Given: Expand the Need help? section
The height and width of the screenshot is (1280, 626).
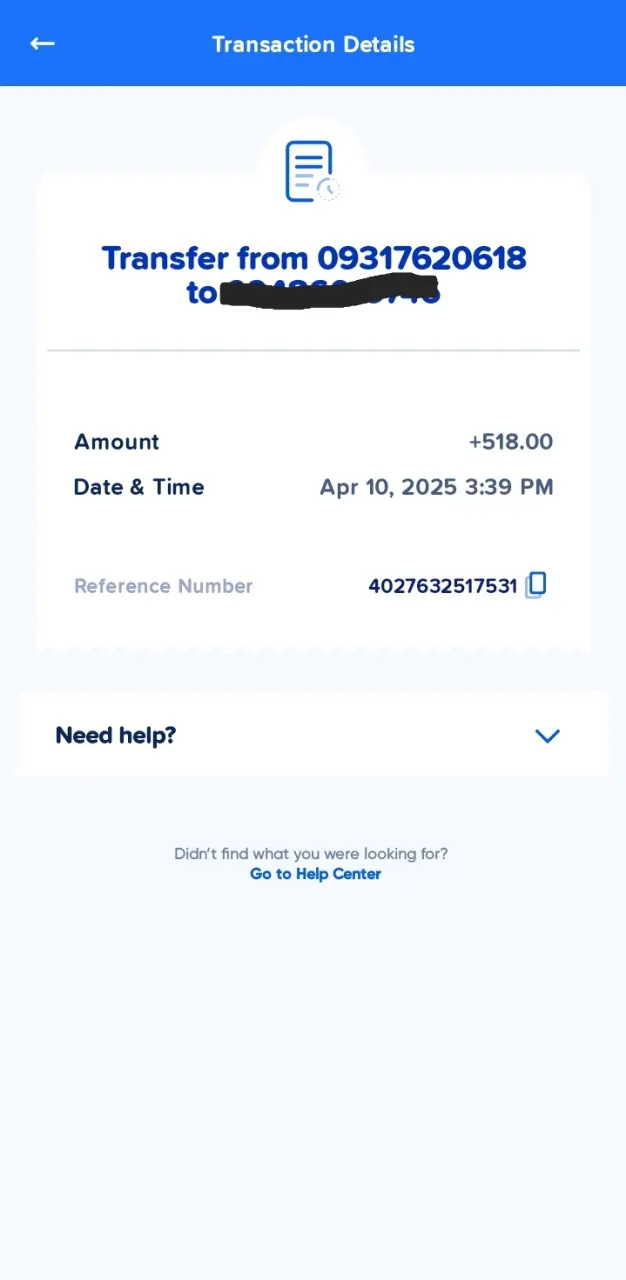Looking at the screenshot, I should [x=313, y=735].
